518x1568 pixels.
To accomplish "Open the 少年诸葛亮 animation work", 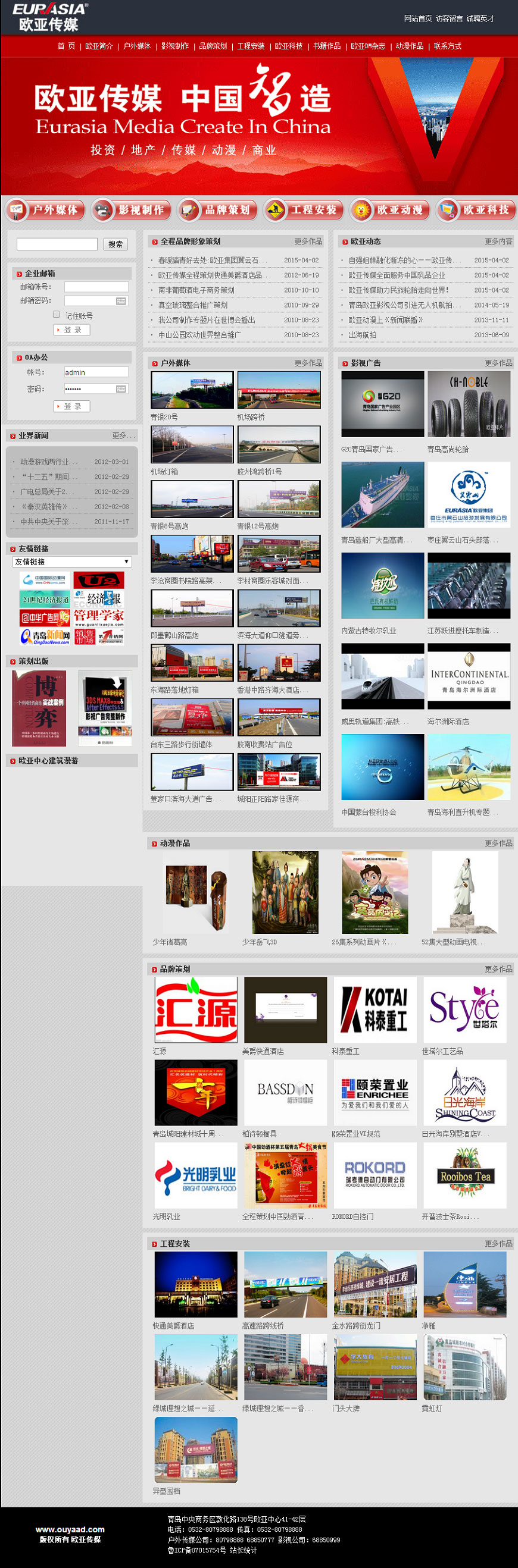I will [x=196, y=892].
